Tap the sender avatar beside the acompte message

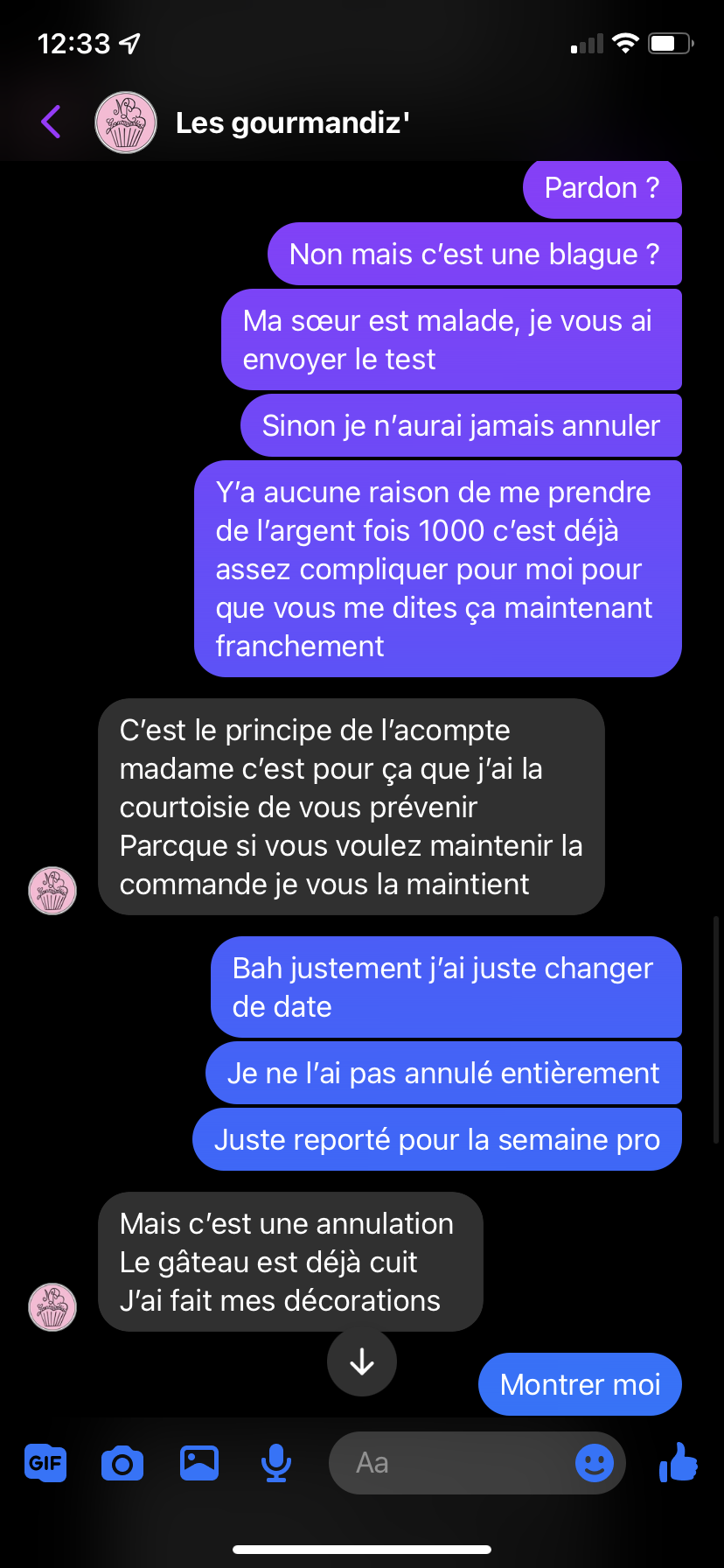[x=52, y=891]
